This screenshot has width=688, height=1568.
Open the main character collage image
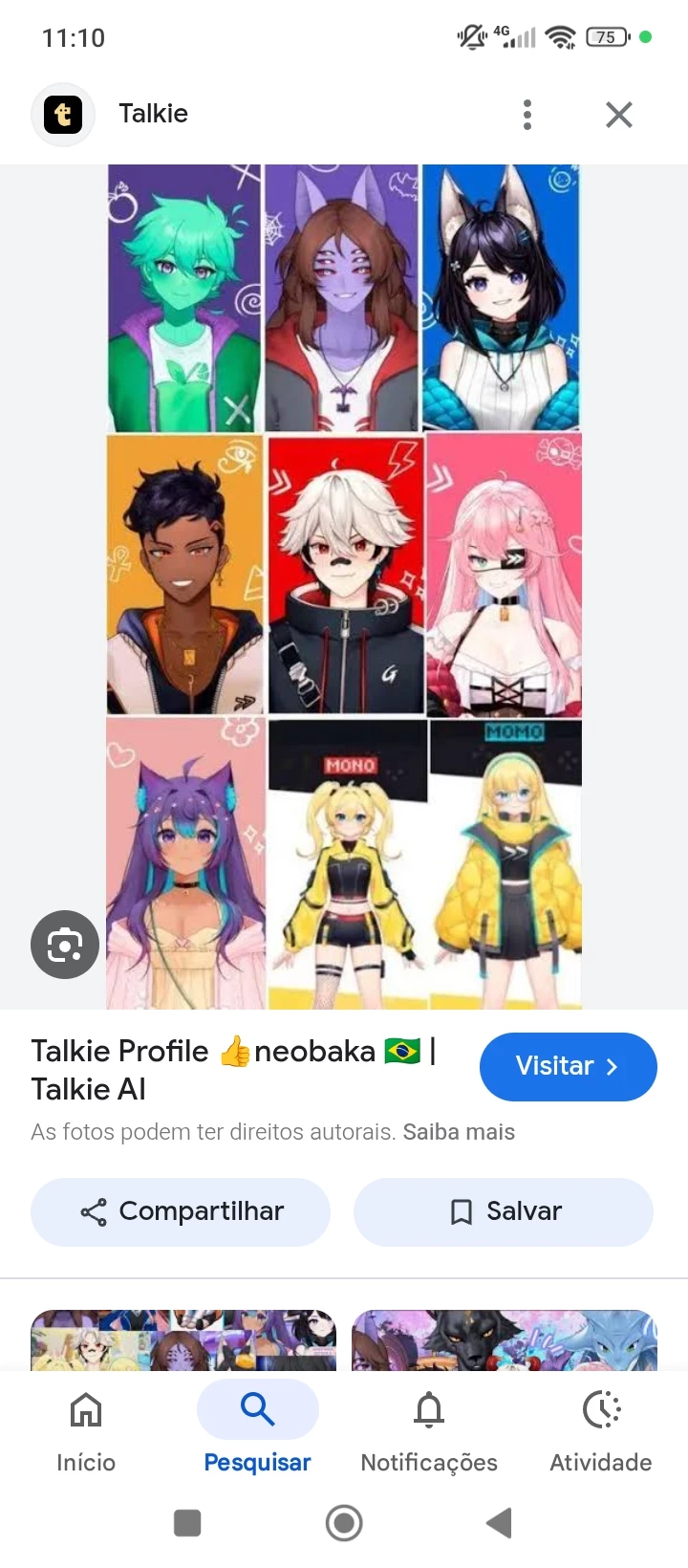tap(344, 586)
